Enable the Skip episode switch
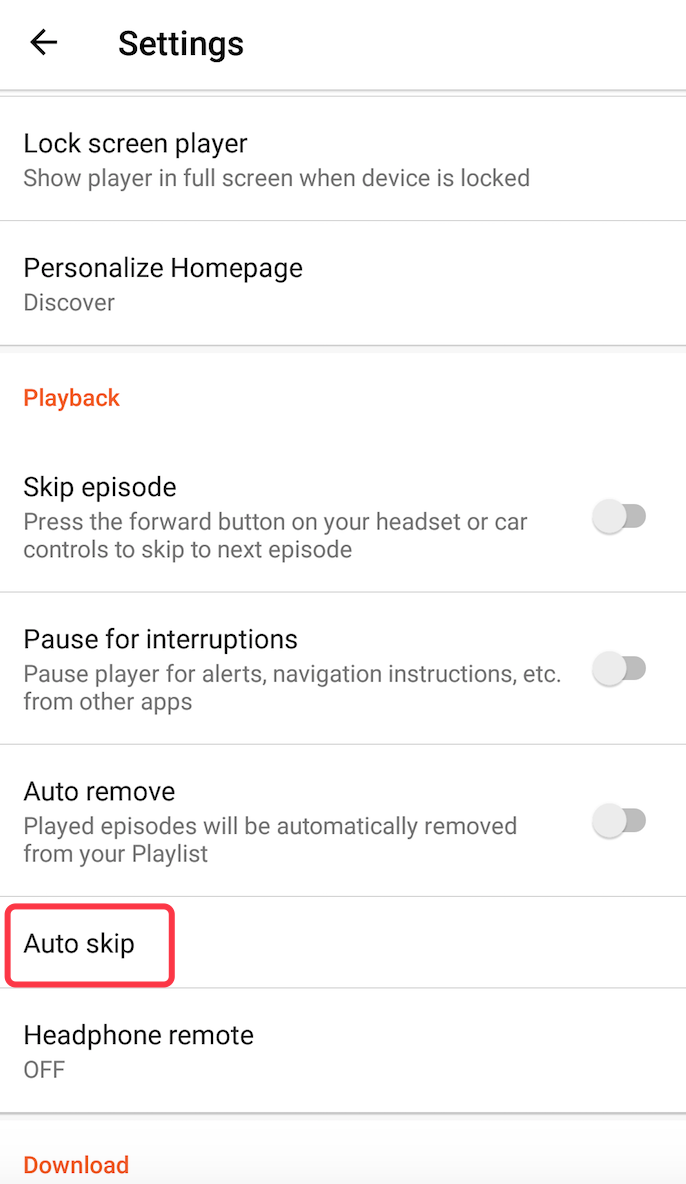 (x=619, y=517)
